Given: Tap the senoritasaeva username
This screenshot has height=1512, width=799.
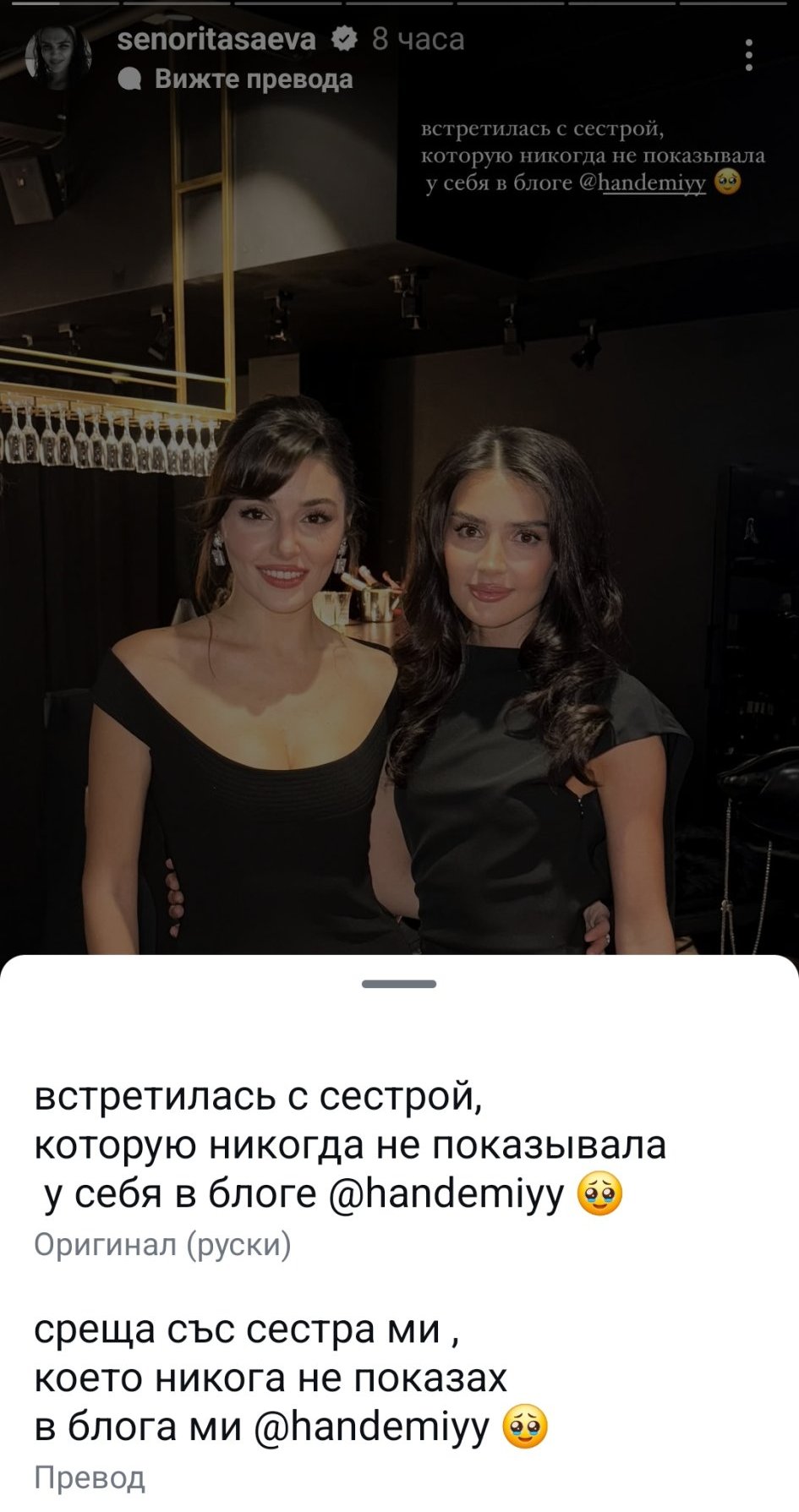Looking at the screenshot, I should [x=216, y=39].
